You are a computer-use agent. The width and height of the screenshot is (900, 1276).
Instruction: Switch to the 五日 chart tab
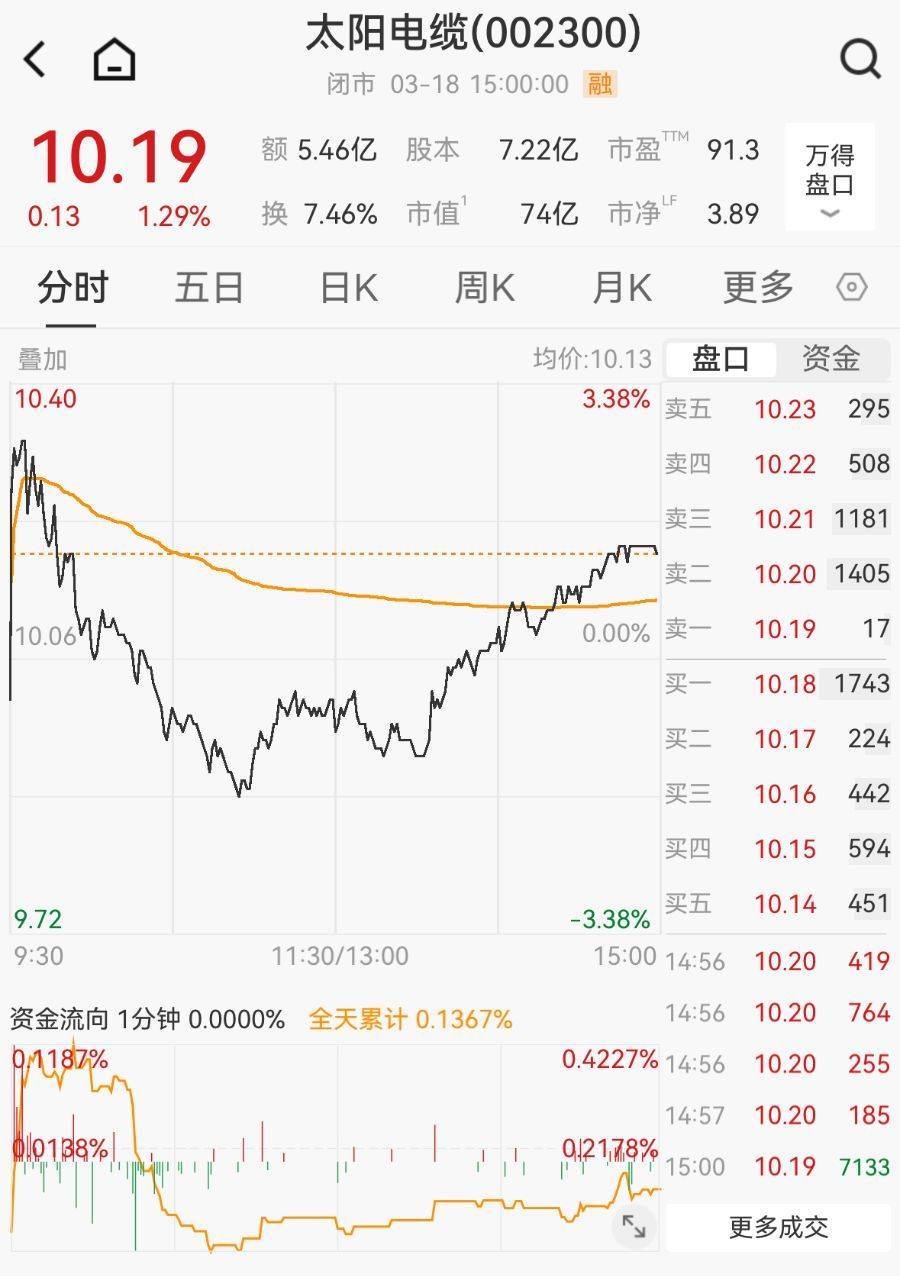pyautogui.click(x=209, y=288)
